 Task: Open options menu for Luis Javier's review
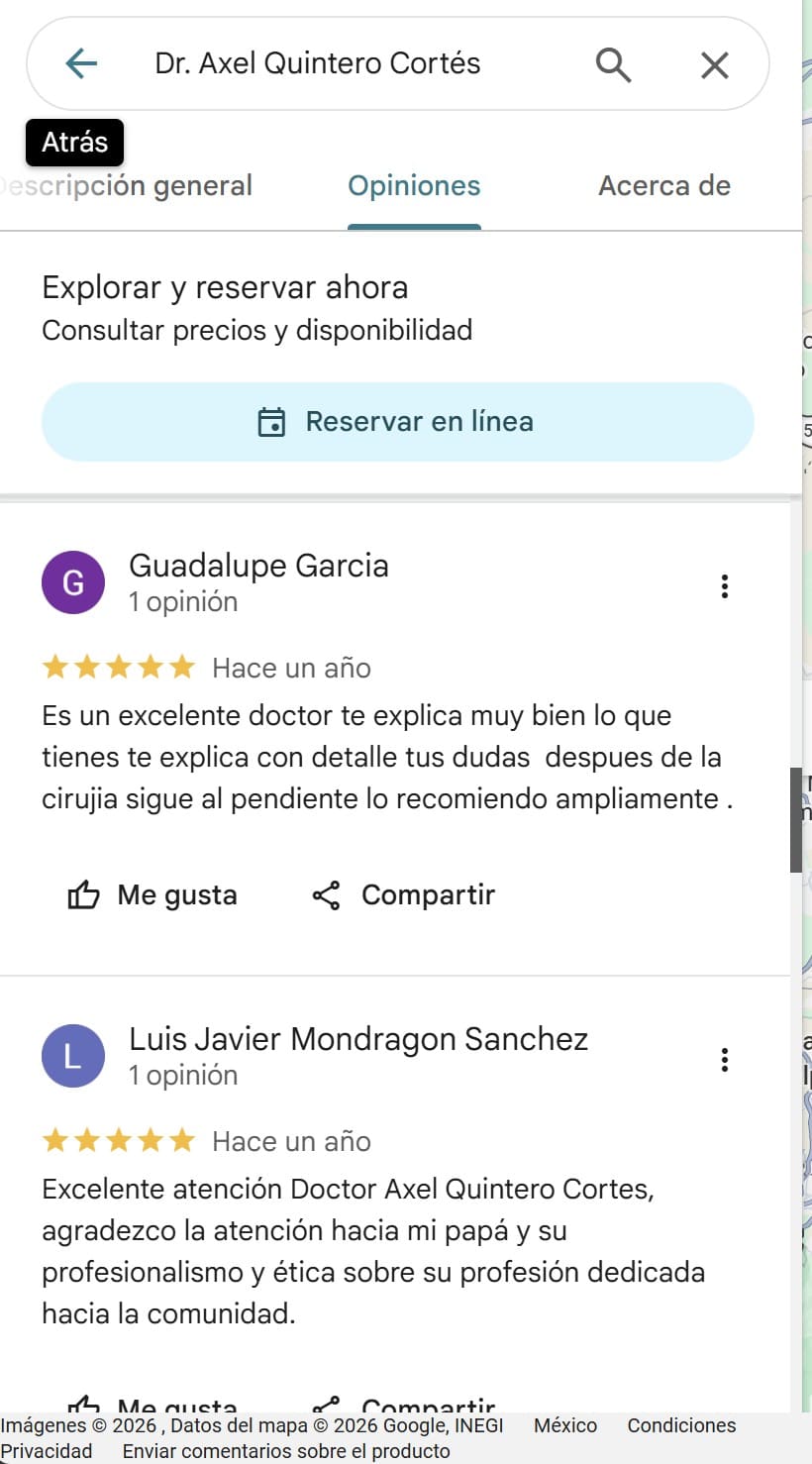(x=724, y=1060)
